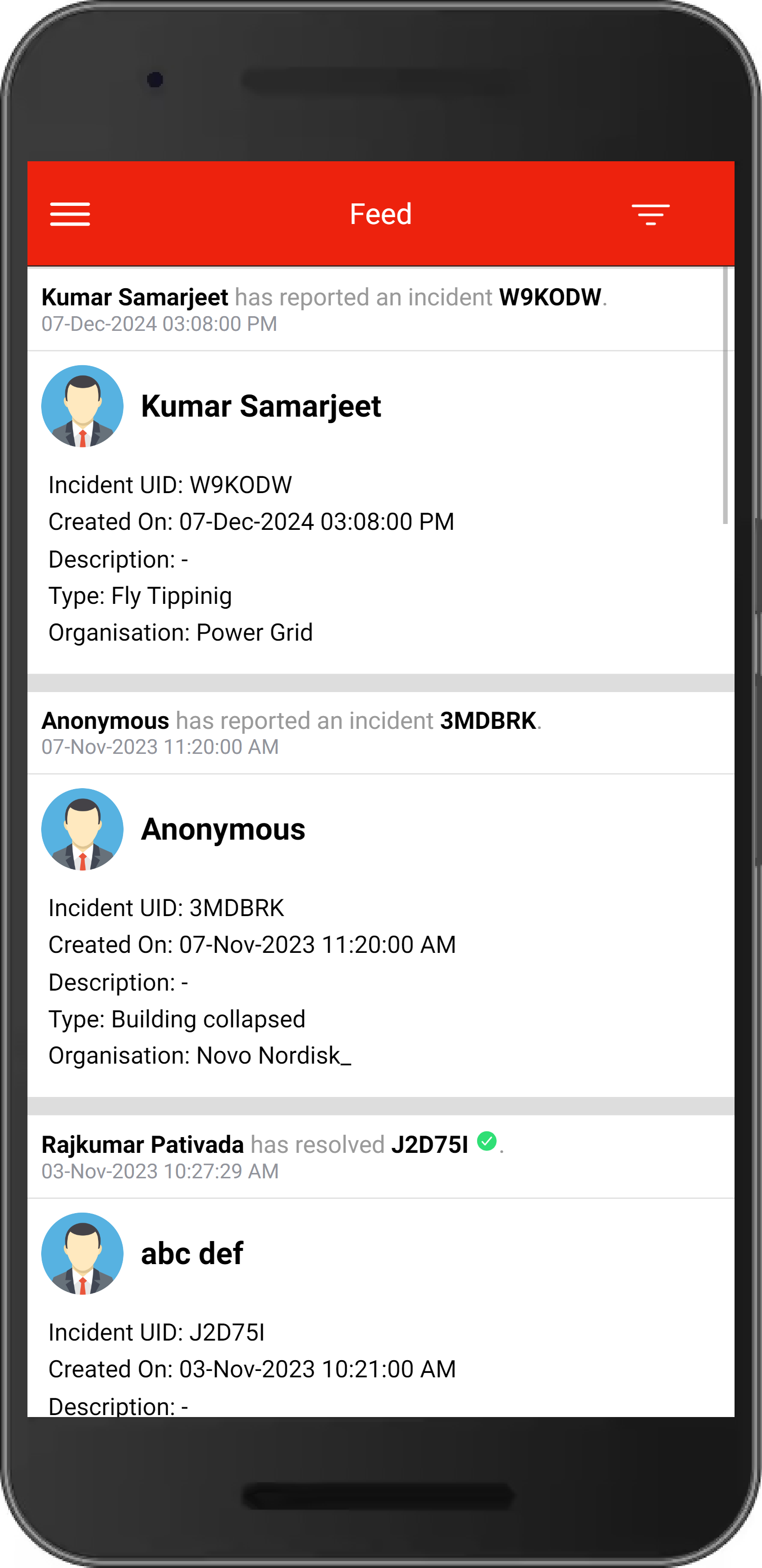The width and height of the screenshot is (762, 1568).
Task: Open the hamburger navigation menu
Action: click(70, 214)
